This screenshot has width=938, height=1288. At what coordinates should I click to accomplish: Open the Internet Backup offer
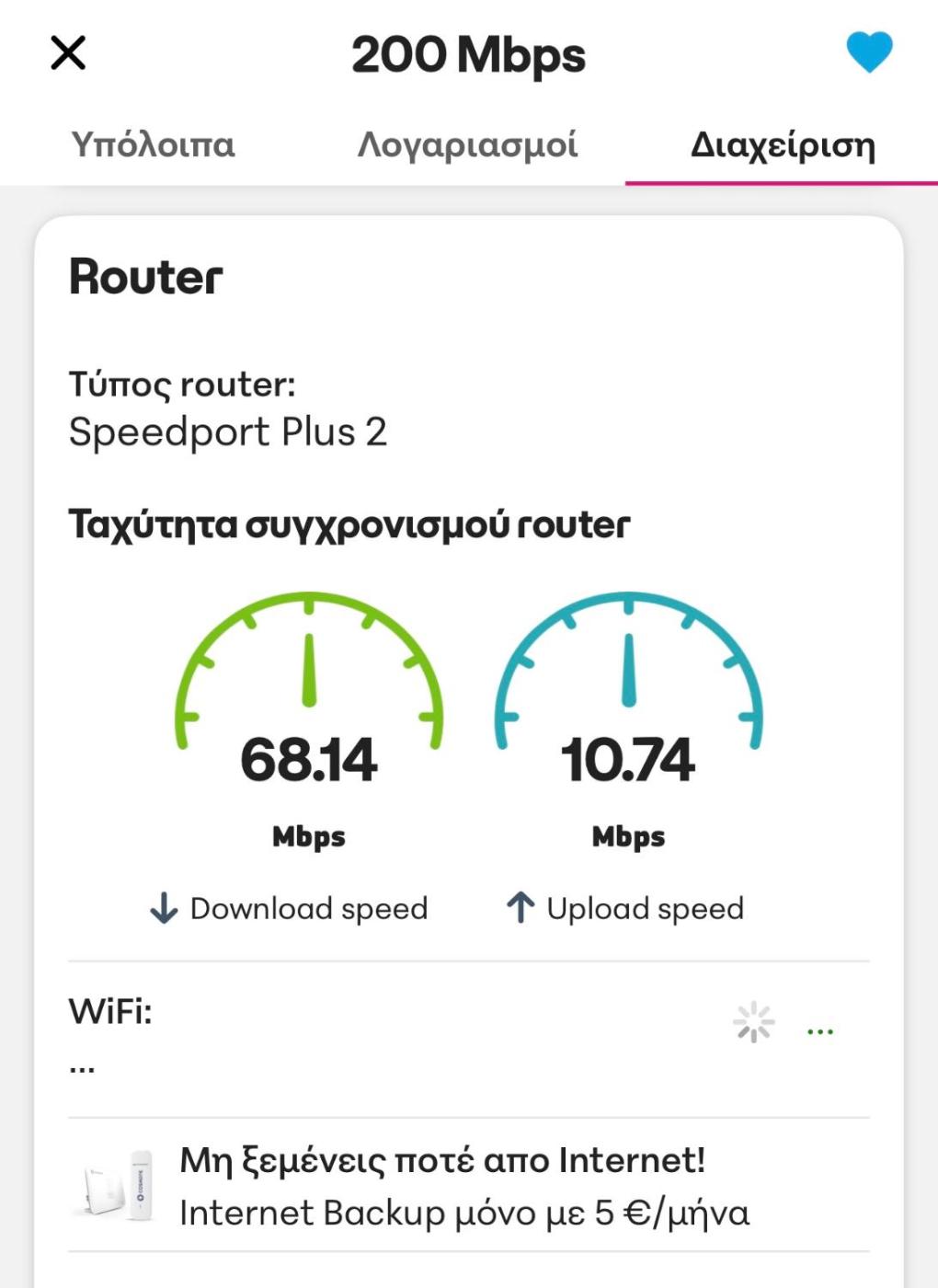click(x=464, y=1186)
